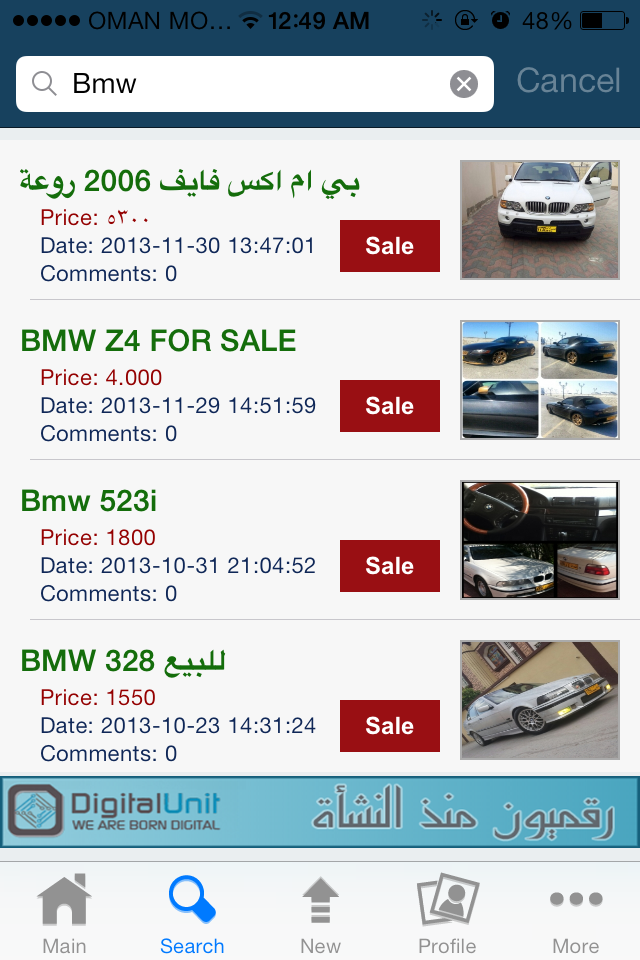This screenshot has width=640, height=960.
Task: Tap the Sale button on Bmw 523i
Action: pos(389,566)
